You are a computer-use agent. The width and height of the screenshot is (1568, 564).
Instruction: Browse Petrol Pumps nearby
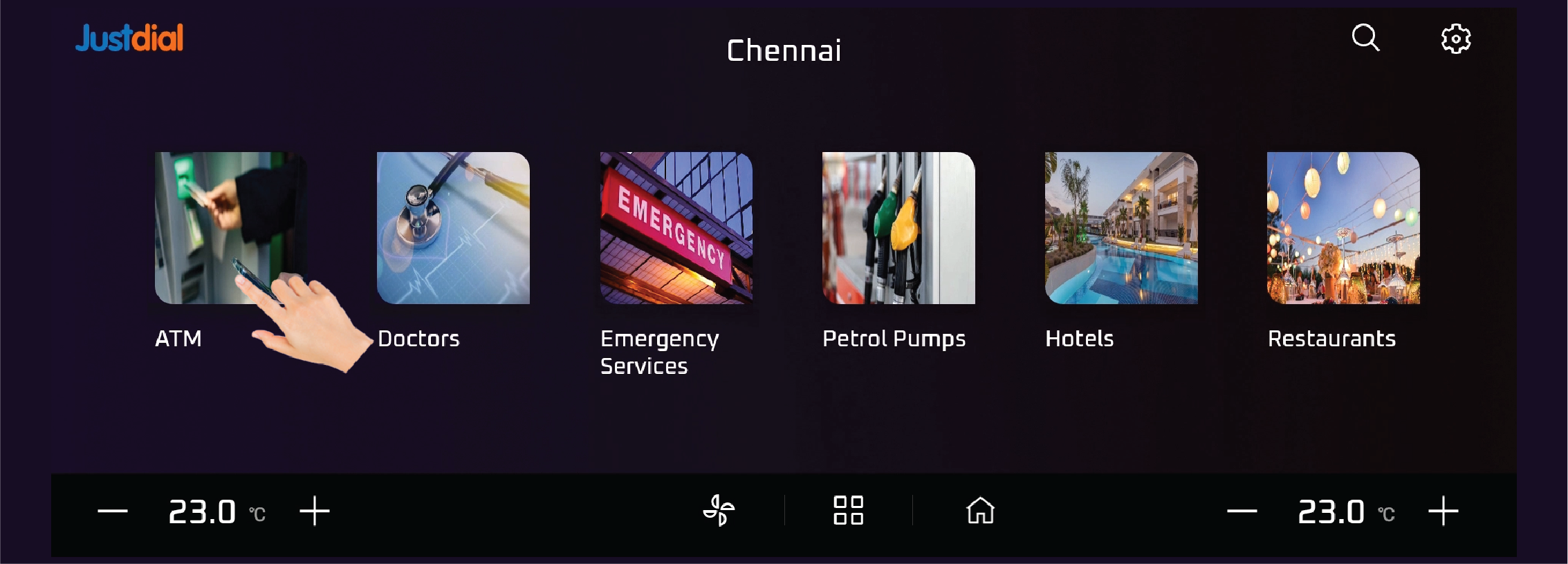click(x=898, y=228)
